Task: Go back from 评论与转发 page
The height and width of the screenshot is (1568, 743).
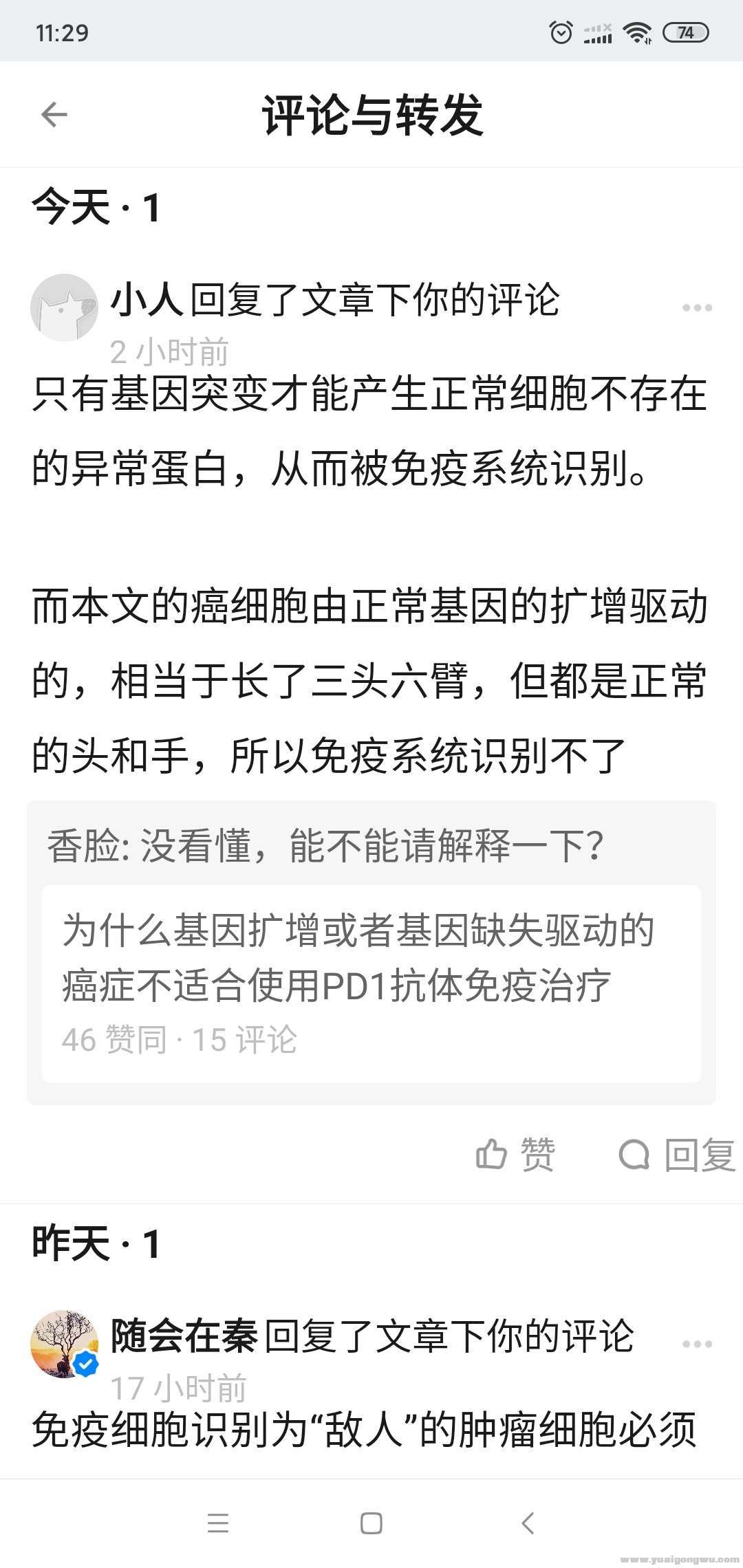Action: 54,115
